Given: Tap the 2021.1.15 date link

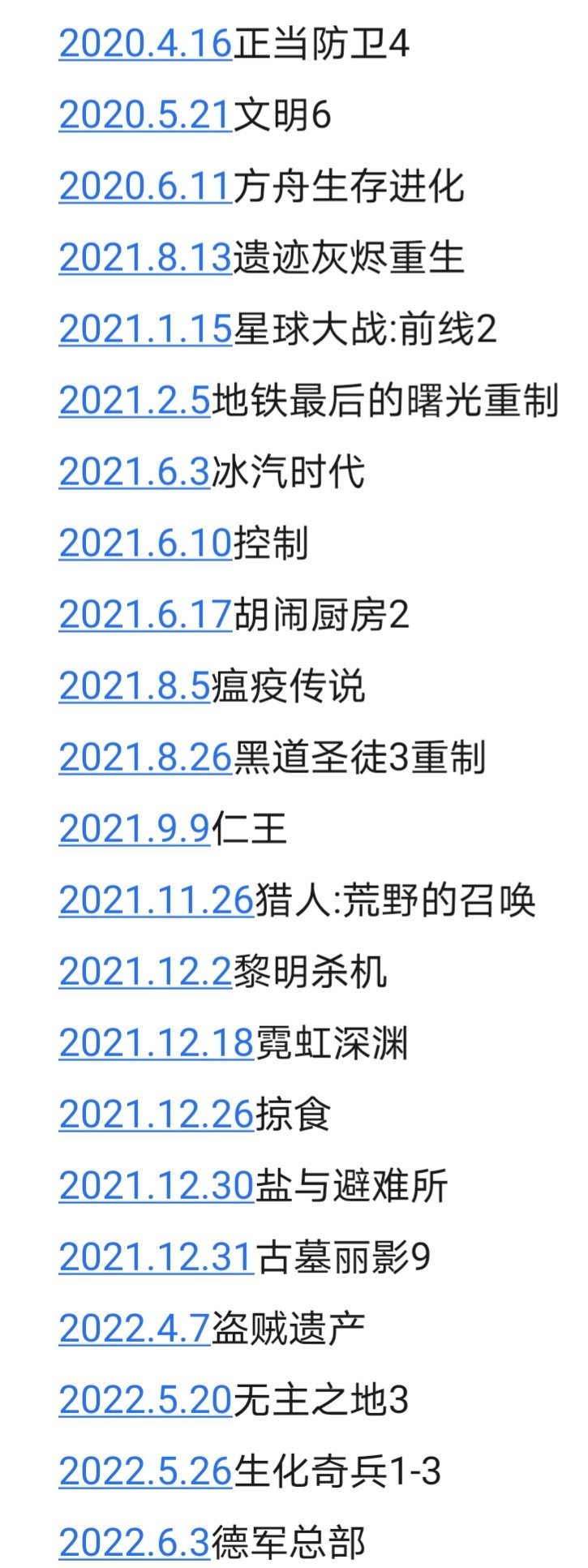Looking at the screenshot, I should pos(145,329).
